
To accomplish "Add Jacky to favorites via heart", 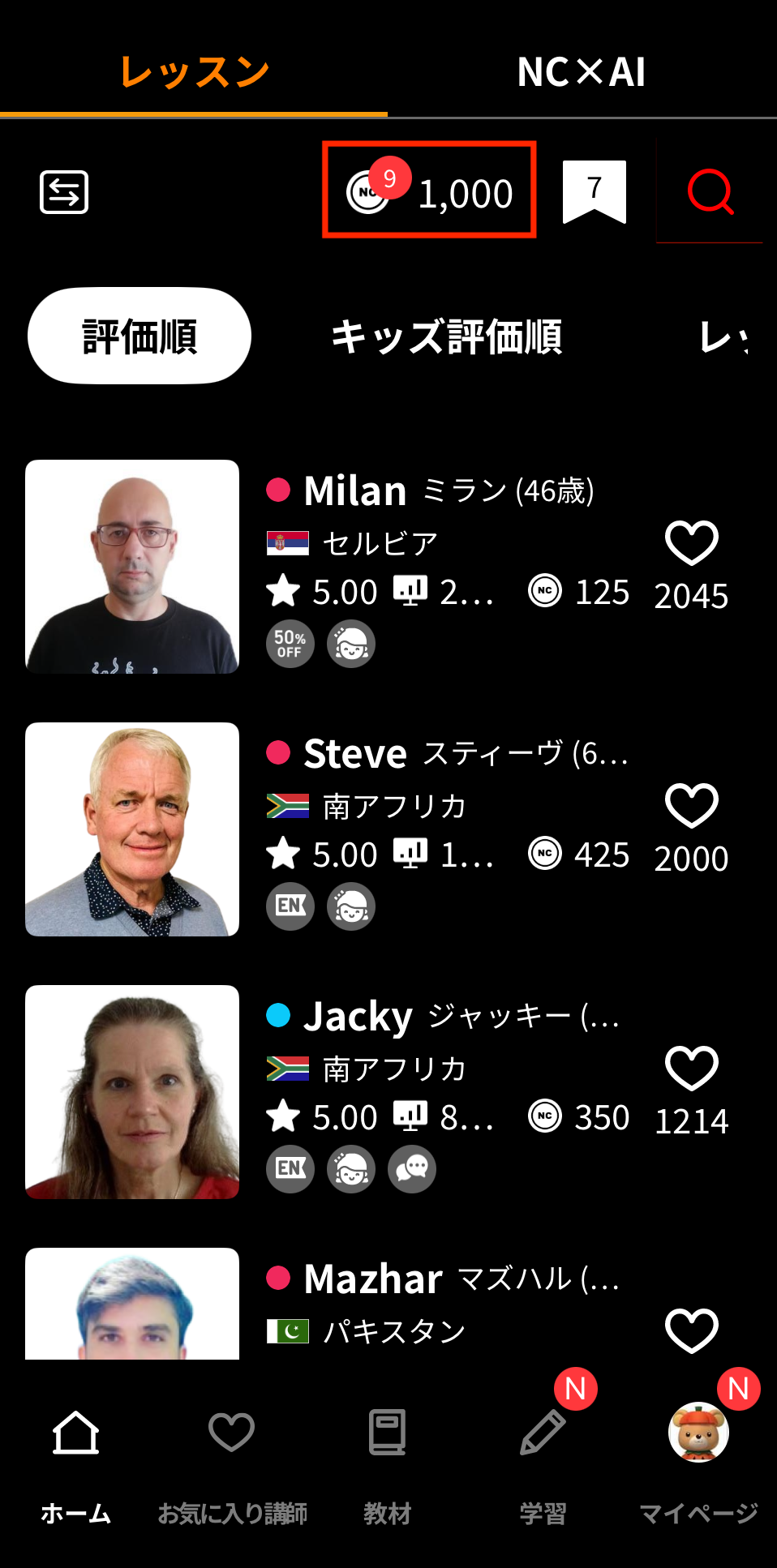I will coord(691,1069).
